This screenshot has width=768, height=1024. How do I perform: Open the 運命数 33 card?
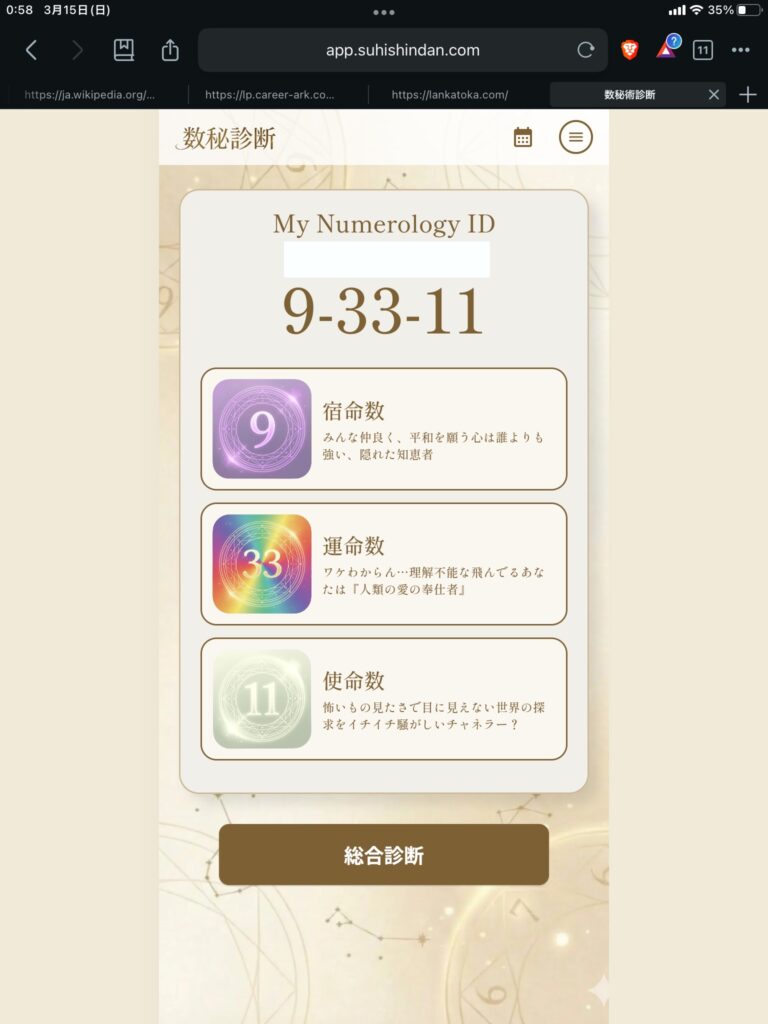pyautogui.click(x=384, y=564)
